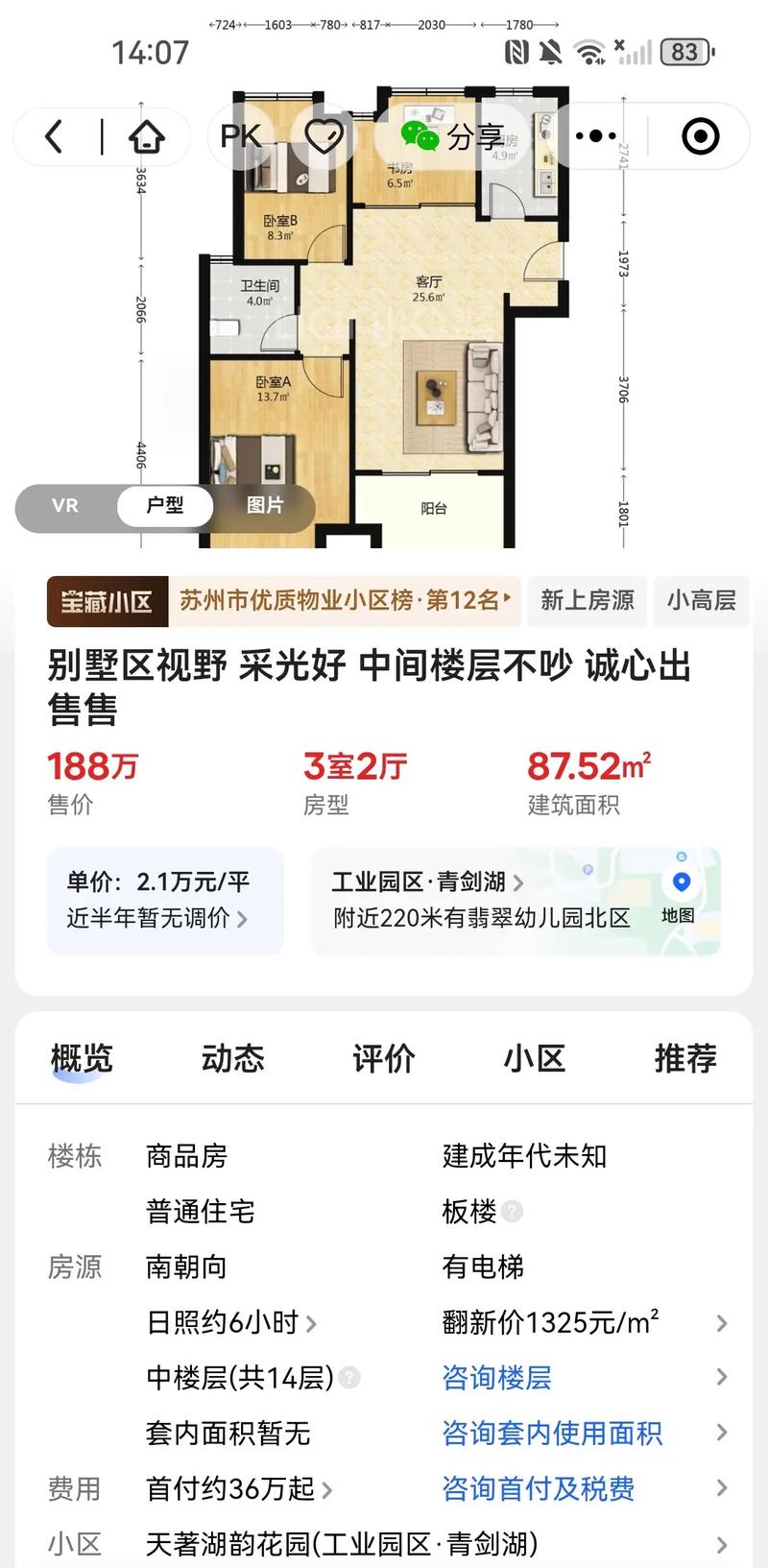Tap the 咨询楼层 consultation link
Viewport: 768px width, 1568px height.
coord(497,1378)
